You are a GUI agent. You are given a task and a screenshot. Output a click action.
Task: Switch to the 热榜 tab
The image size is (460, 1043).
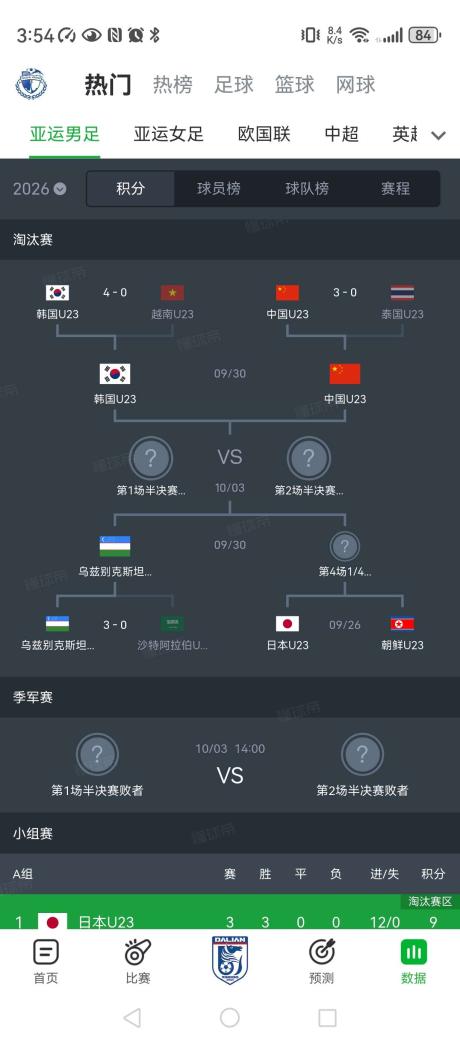click(x=172, y=85)
